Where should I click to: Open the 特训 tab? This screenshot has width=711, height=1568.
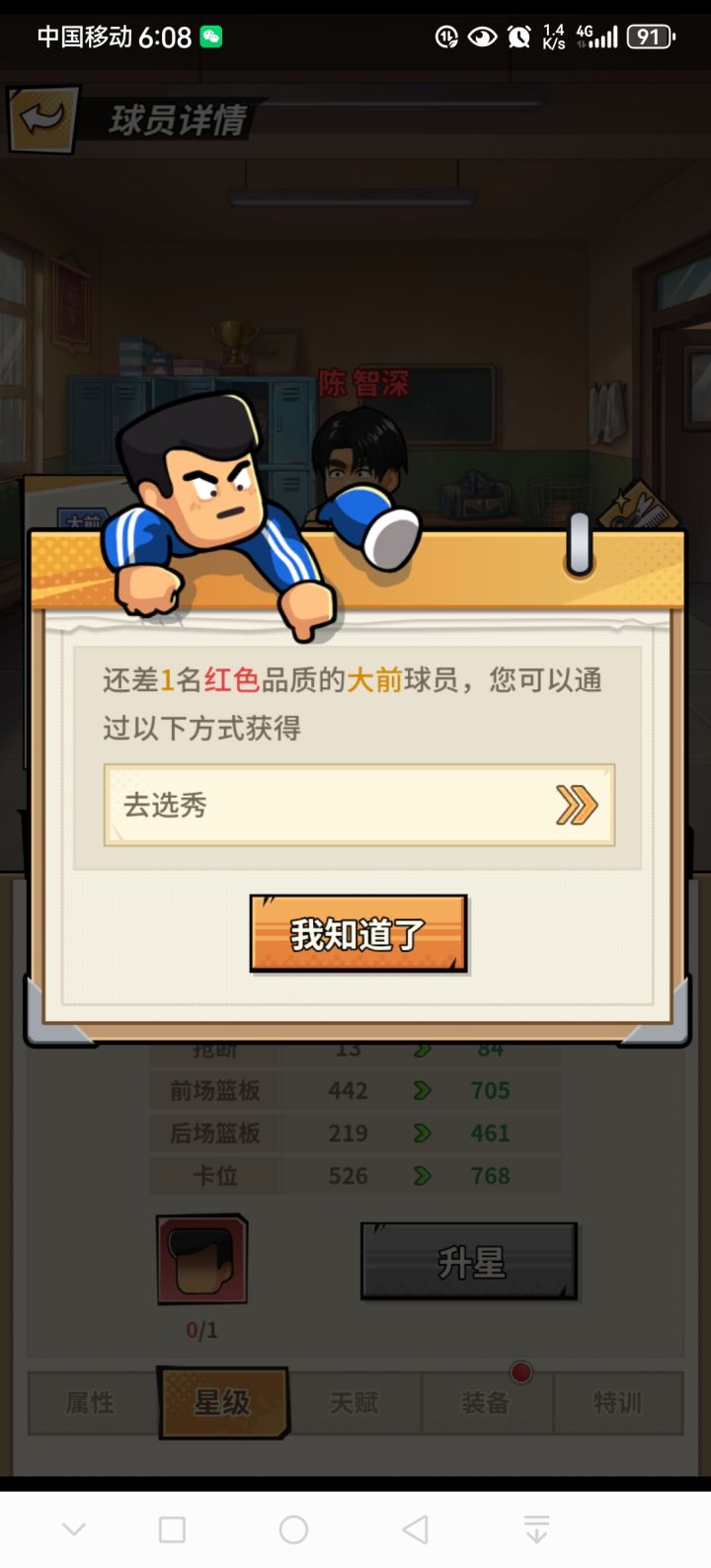click(619, 1402)
